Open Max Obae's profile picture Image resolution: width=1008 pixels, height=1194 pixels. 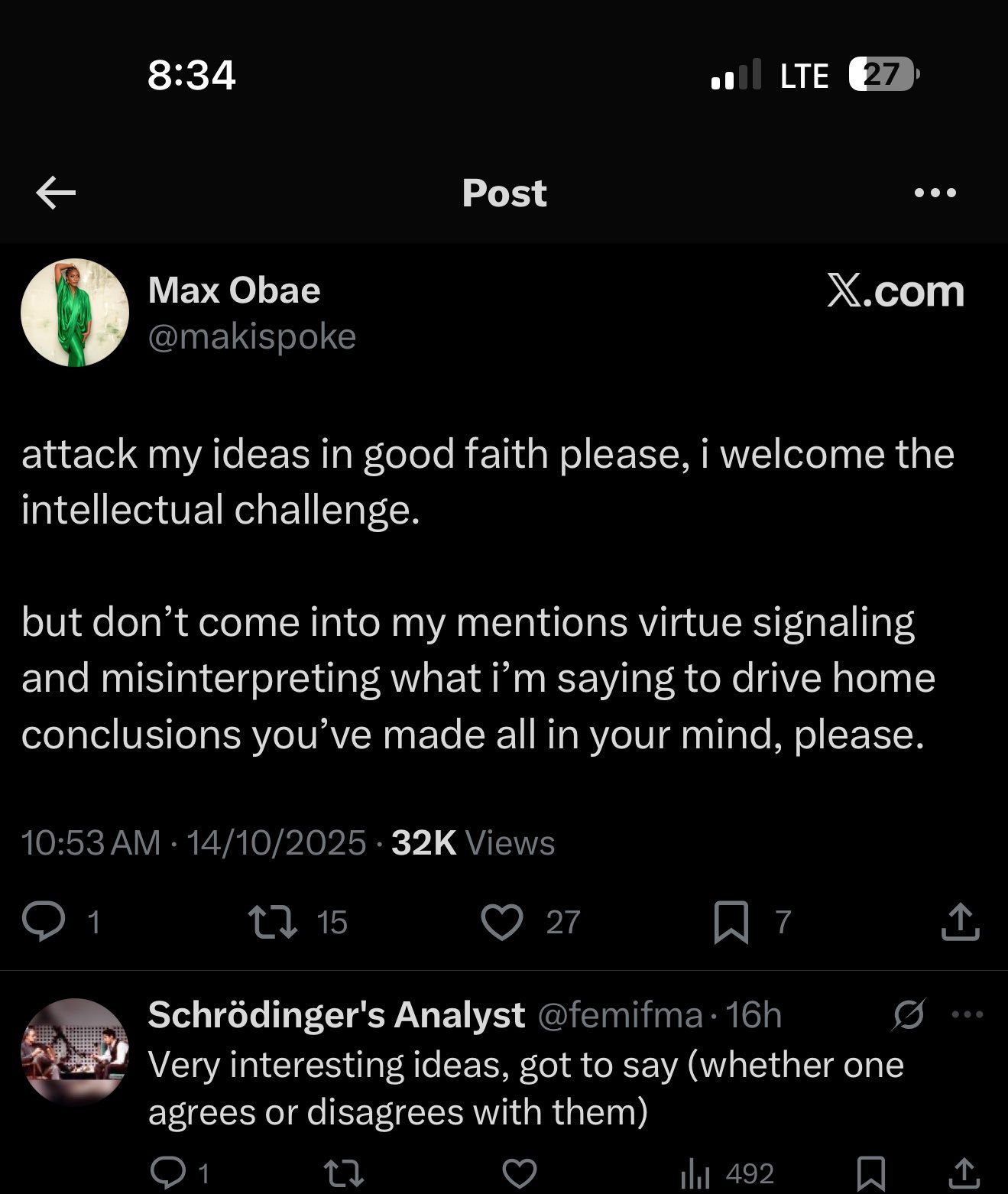point(75,313)
